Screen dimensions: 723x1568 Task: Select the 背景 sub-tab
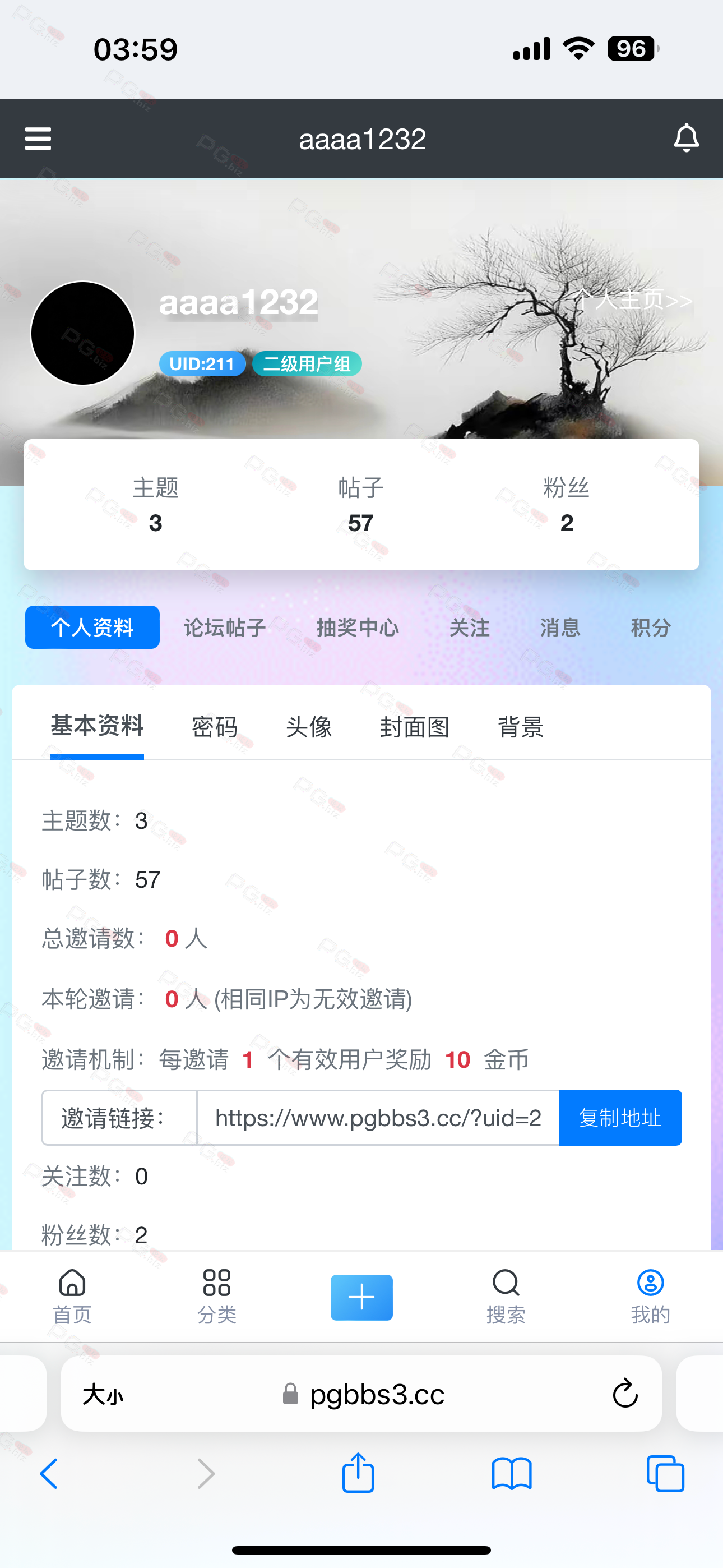pos(520,727)
